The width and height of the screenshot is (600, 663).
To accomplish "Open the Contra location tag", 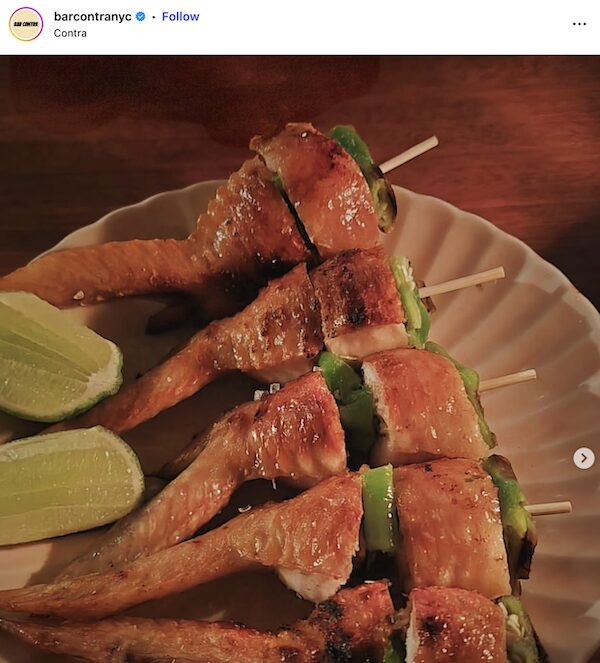I will pyautogui.click(x=70, y=33).
